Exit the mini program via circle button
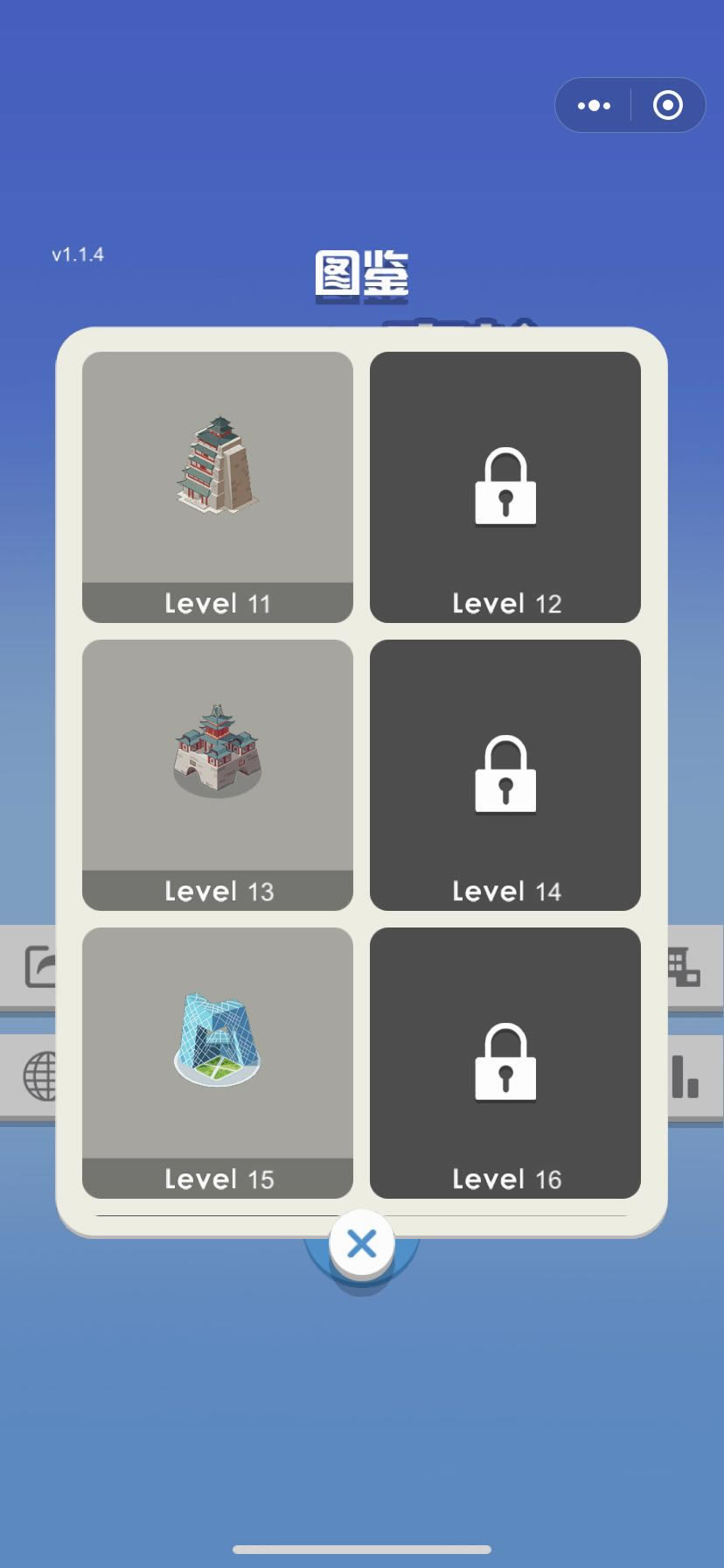 point(668,106)
